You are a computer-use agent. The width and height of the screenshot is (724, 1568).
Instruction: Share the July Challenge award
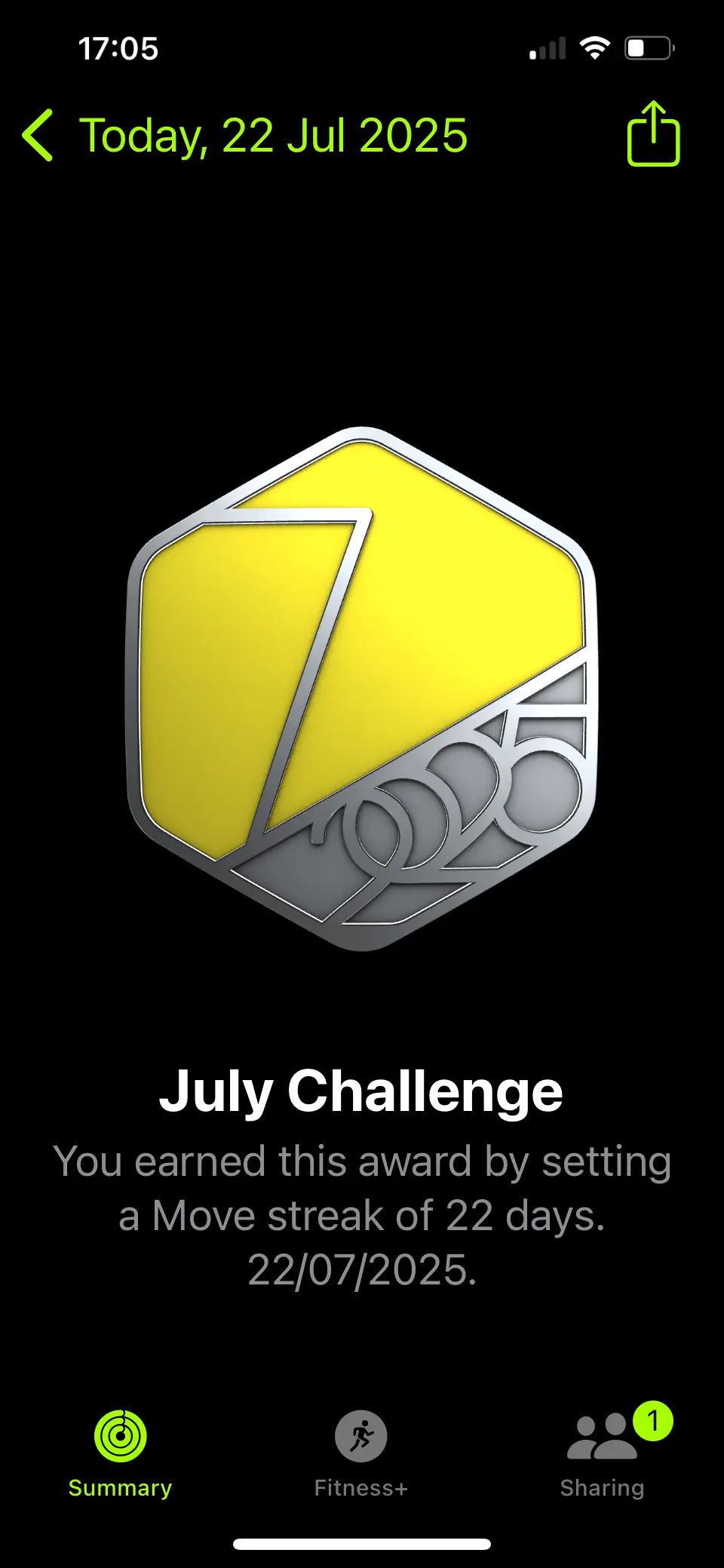(653, 134)
